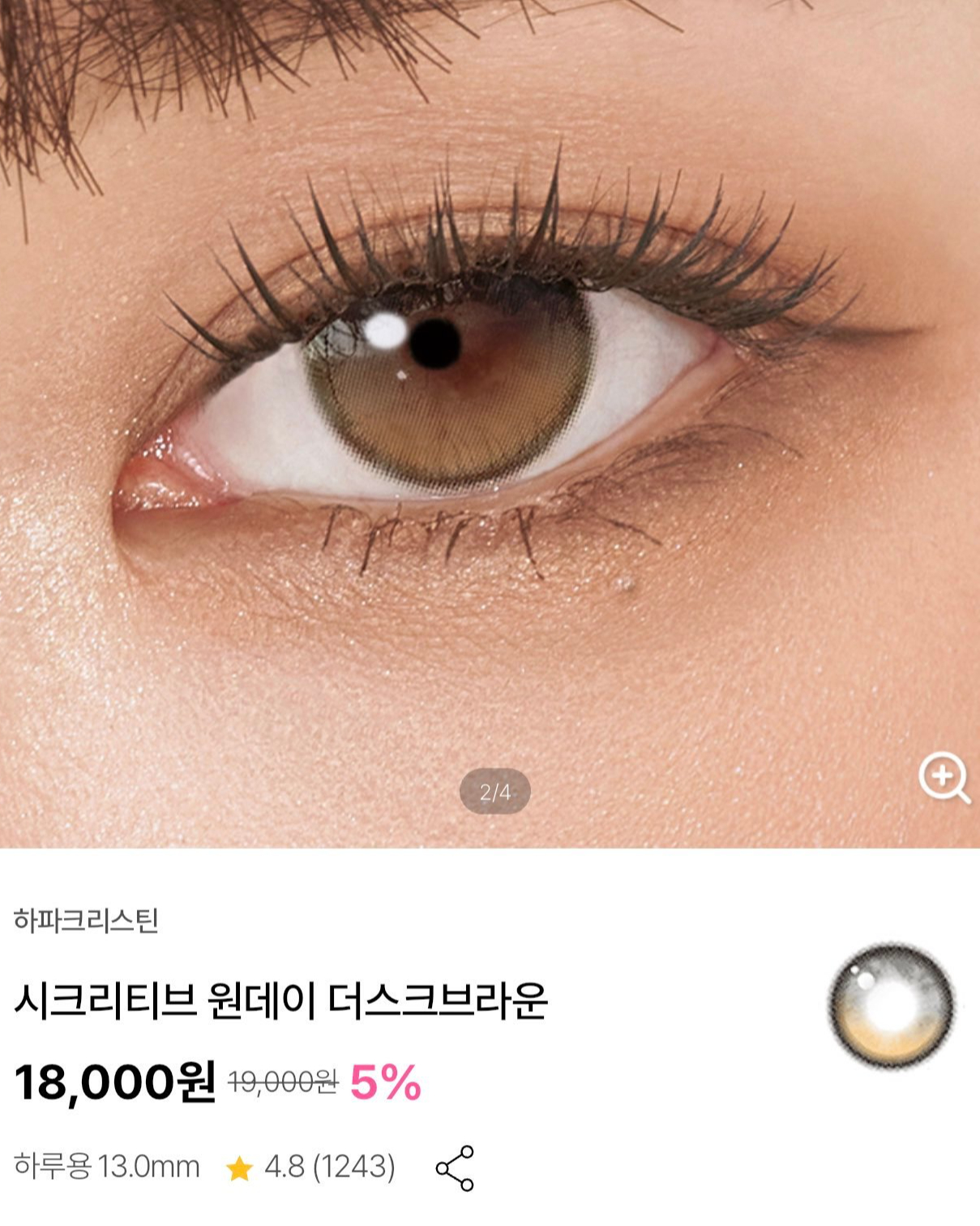Open the lens thumbnail image
The image size is (980, 1226).
(891, 1005)
